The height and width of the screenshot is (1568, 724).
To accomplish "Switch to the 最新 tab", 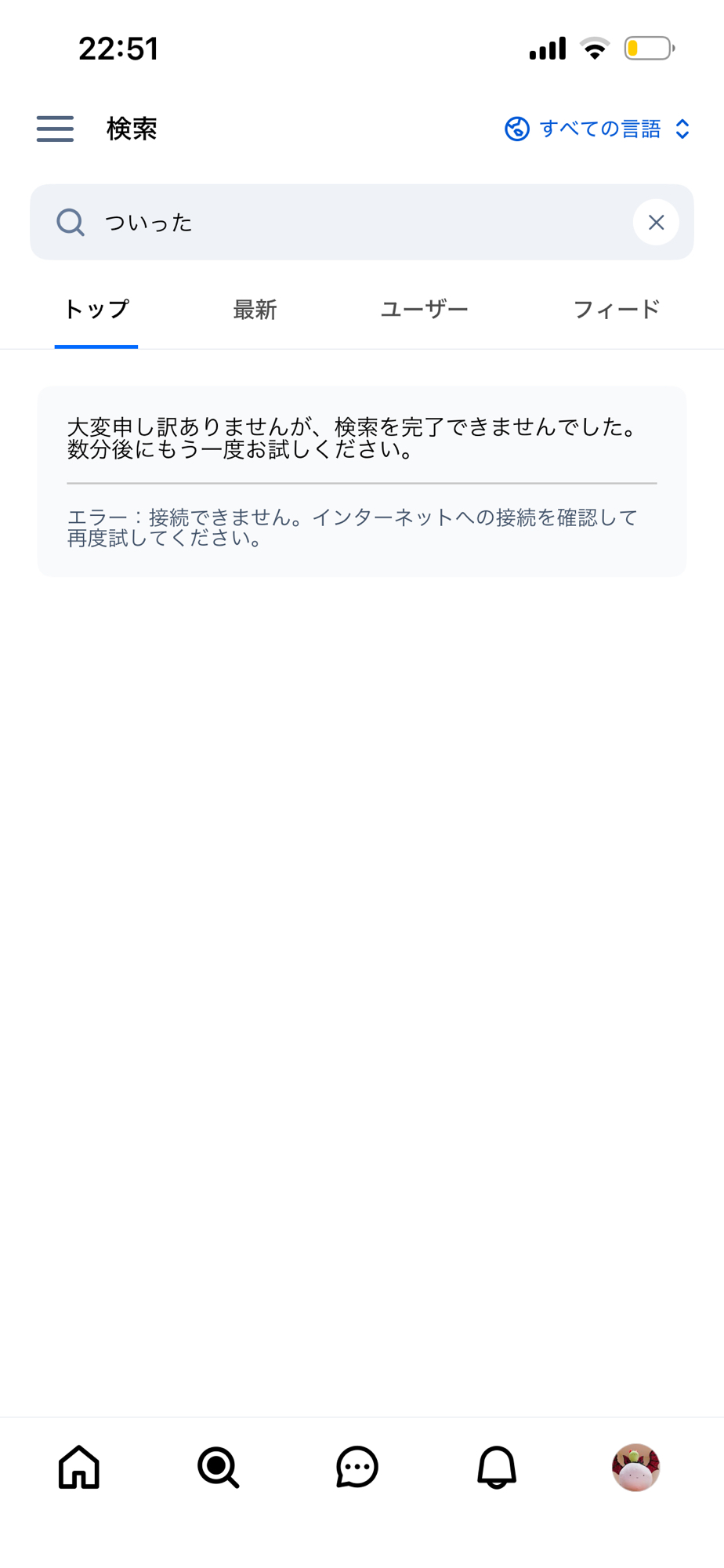I will [255, 310].
